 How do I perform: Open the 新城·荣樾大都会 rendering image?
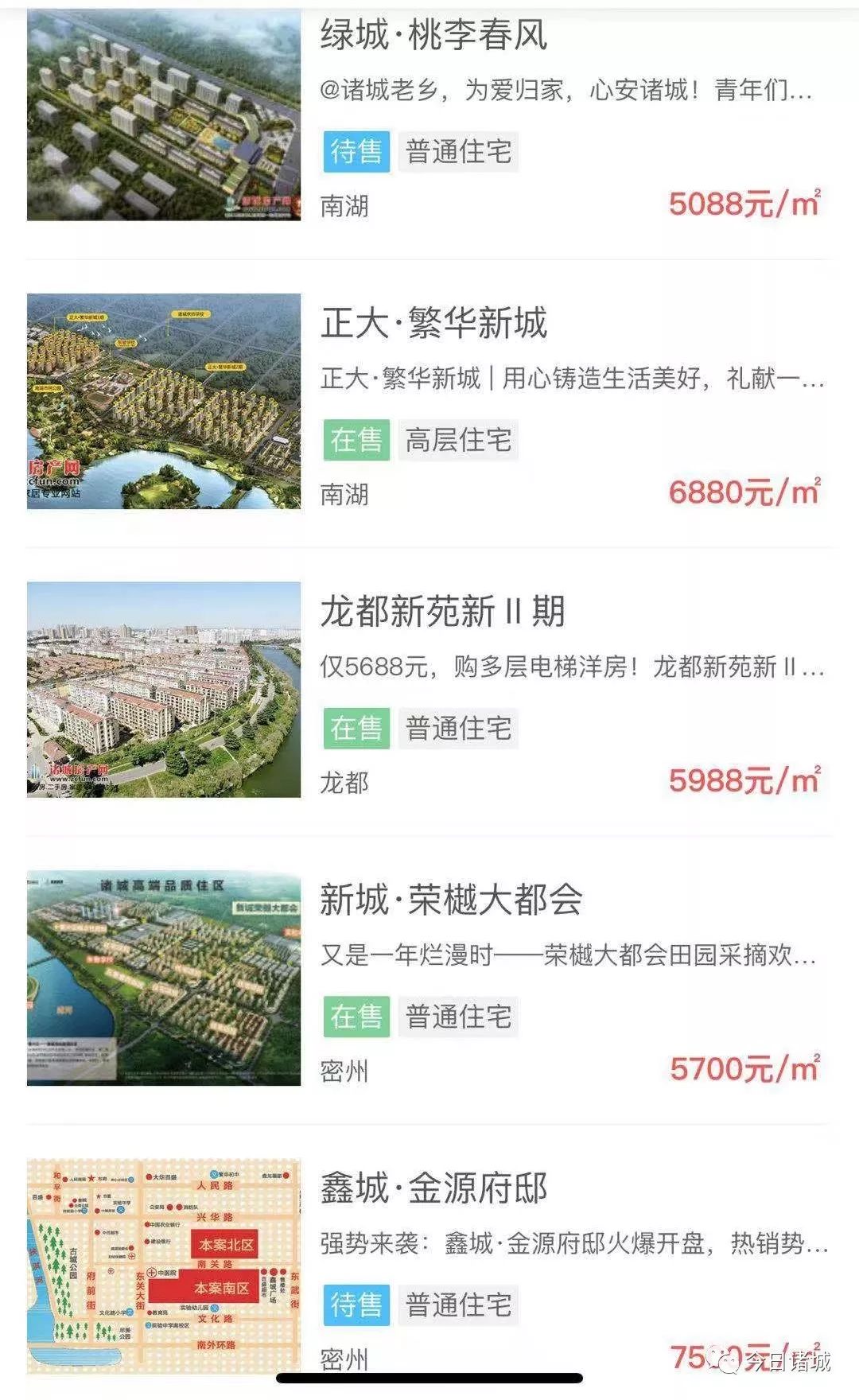pos(163,978)
